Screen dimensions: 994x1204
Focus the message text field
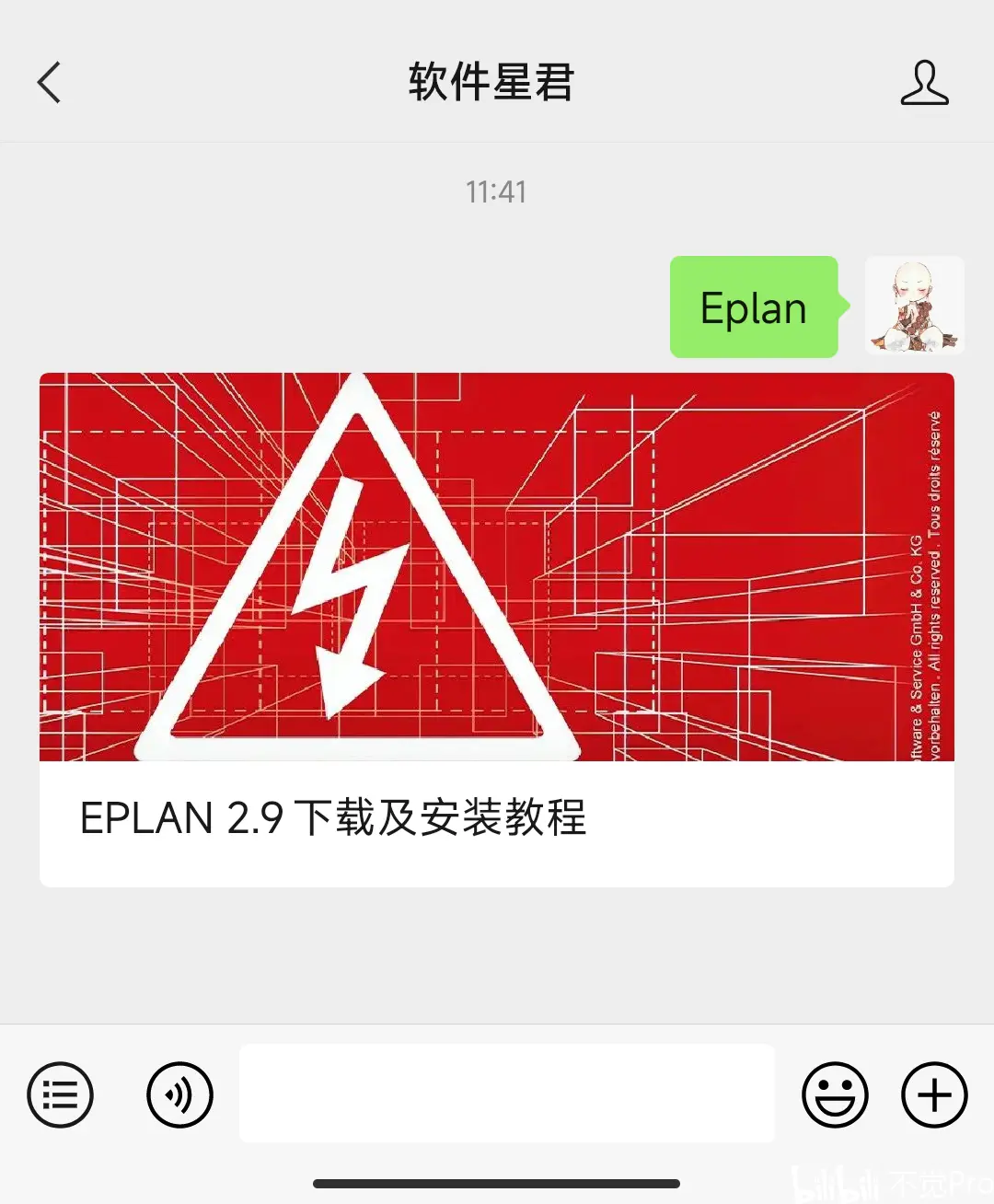click(x=506, y=1094)
